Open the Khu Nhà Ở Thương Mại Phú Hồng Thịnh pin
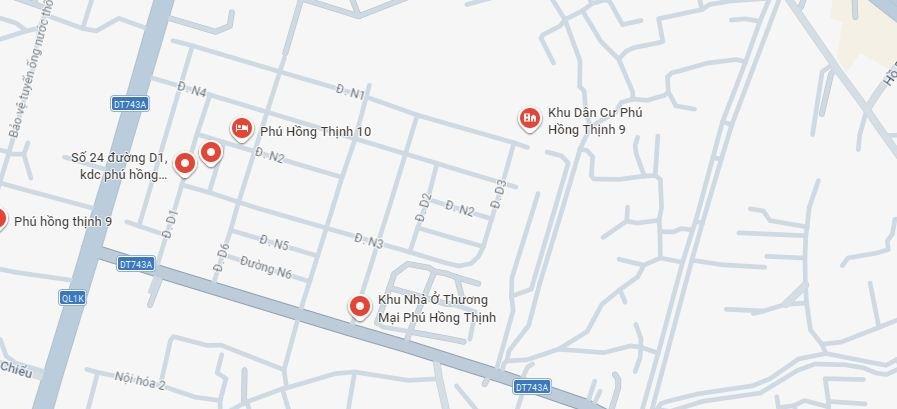The width and height of the screenshot is (897, 409). click(x=359, y=306)
